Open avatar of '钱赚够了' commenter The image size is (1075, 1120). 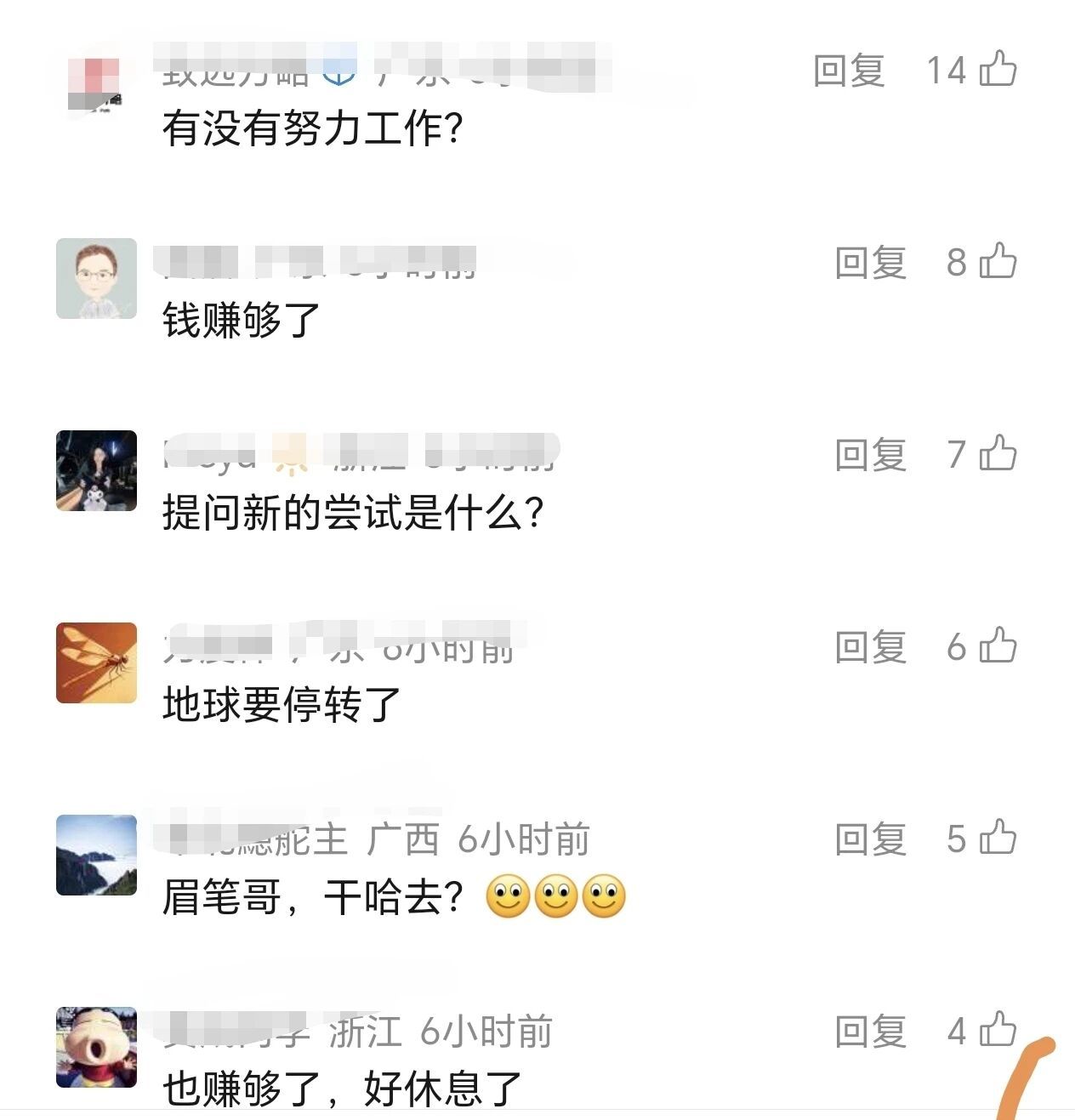coord(96,279)
